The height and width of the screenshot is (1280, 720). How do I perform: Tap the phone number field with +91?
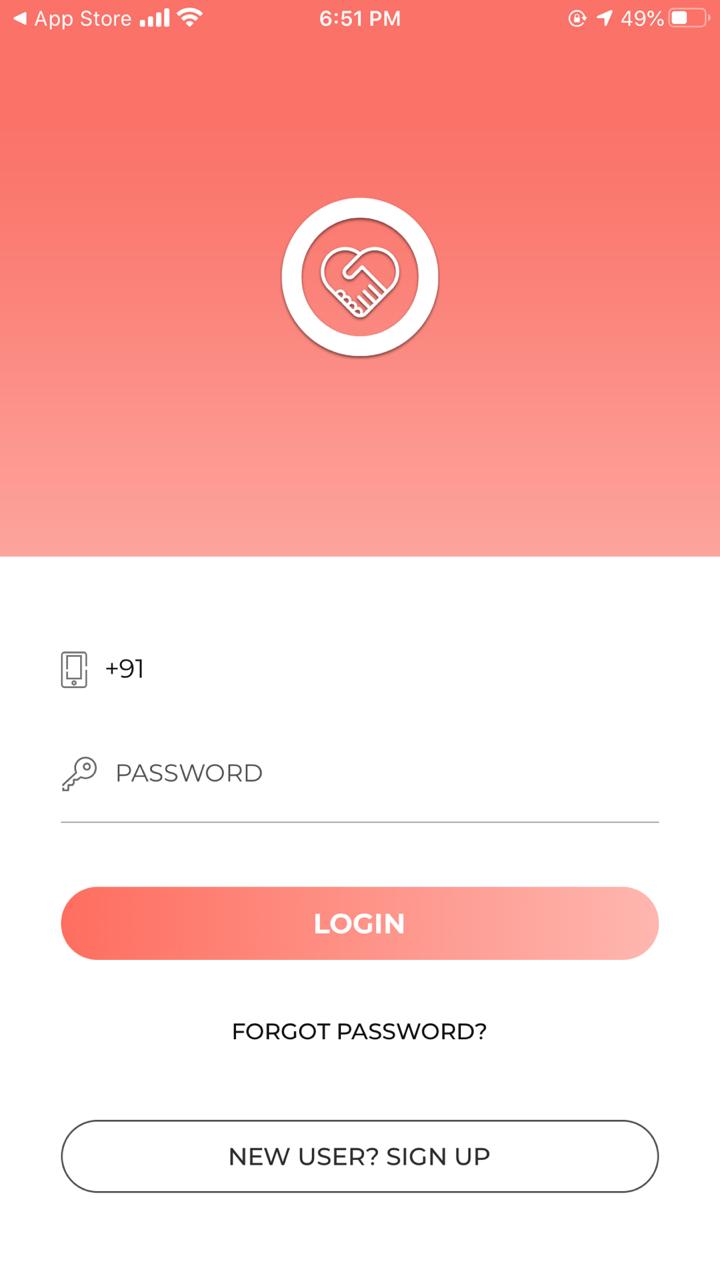click(380, 669)
